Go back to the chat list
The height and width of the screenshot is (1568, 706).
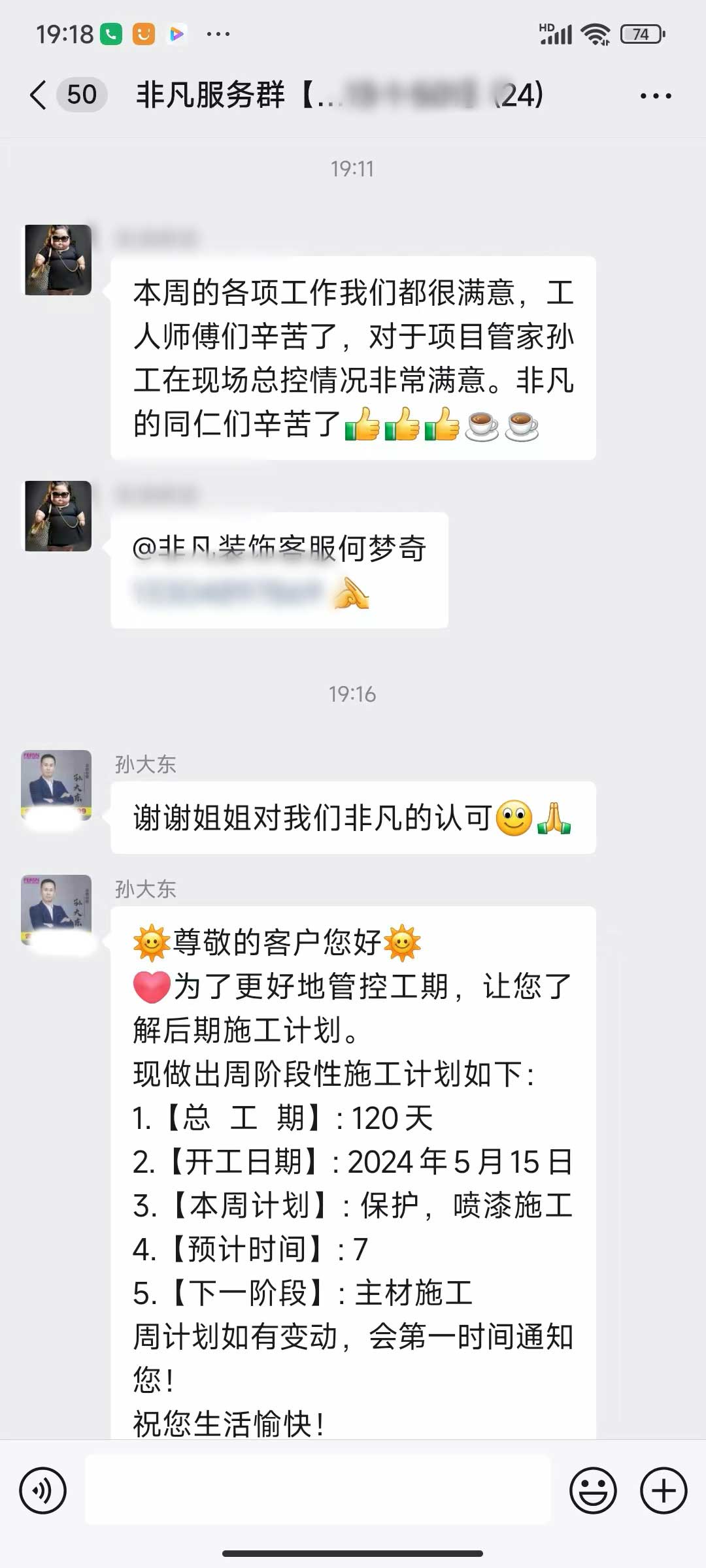pos(39,95)
